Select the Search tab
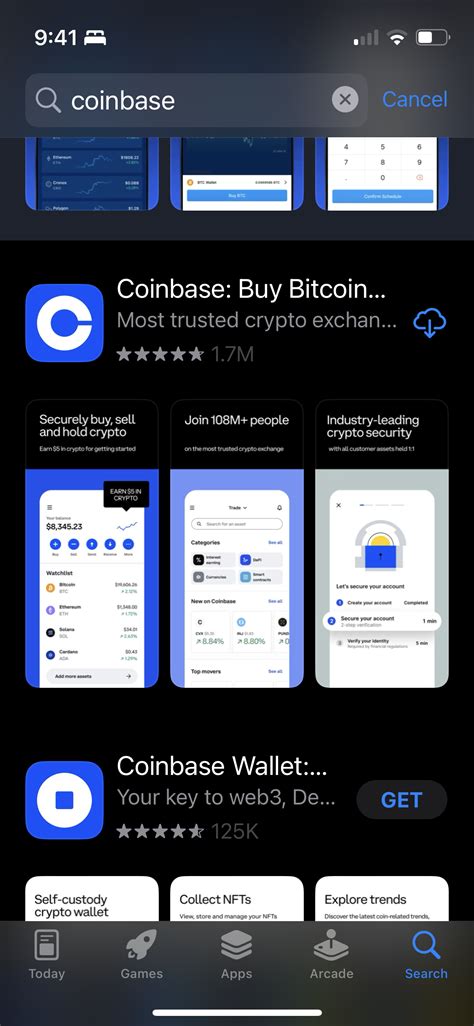 426,955
